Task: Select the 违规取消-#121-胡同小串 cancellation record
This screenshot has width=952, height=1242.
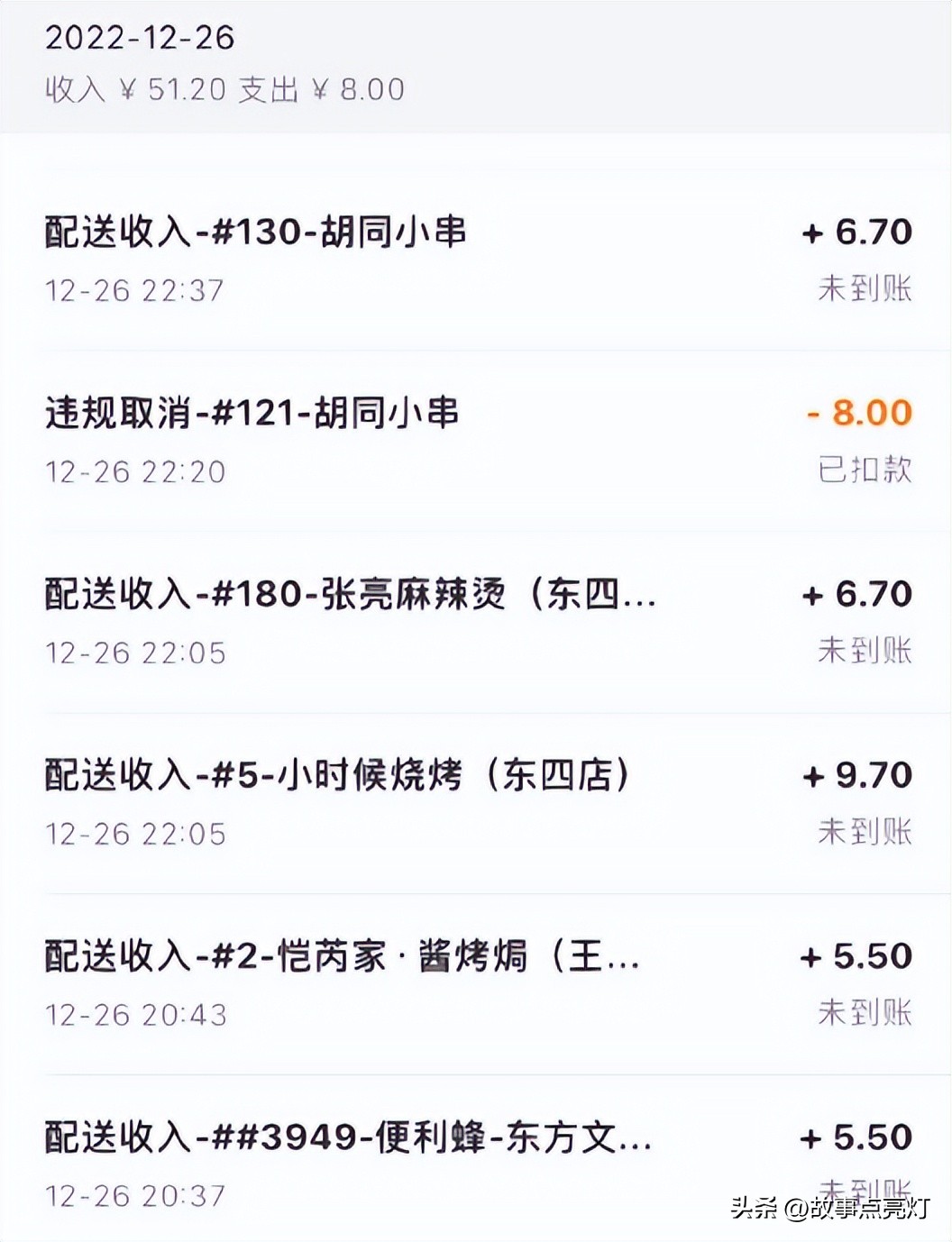Action: tap(252, 413)
